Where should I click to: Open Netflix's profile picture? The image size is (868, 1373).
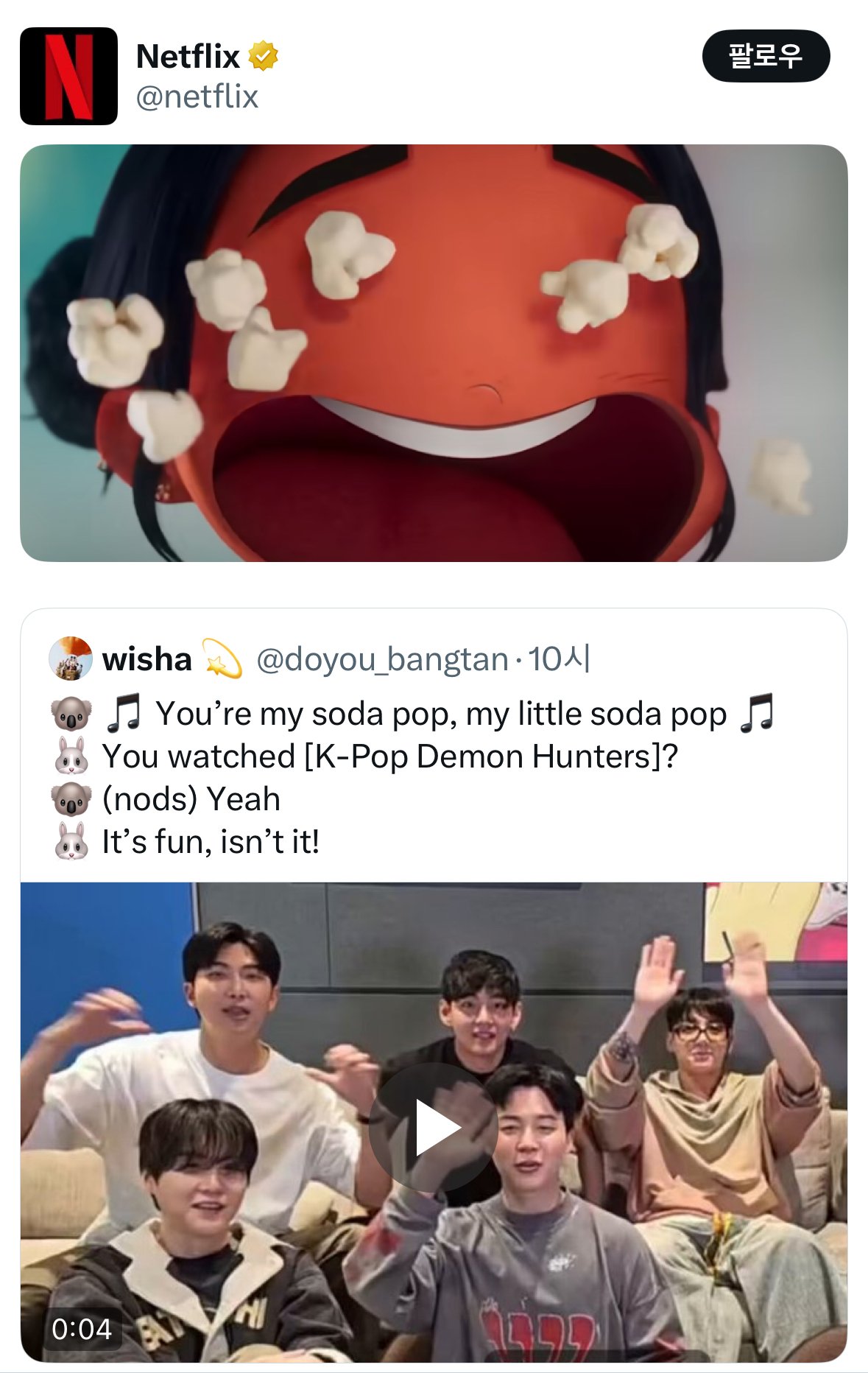pos(68,76)
